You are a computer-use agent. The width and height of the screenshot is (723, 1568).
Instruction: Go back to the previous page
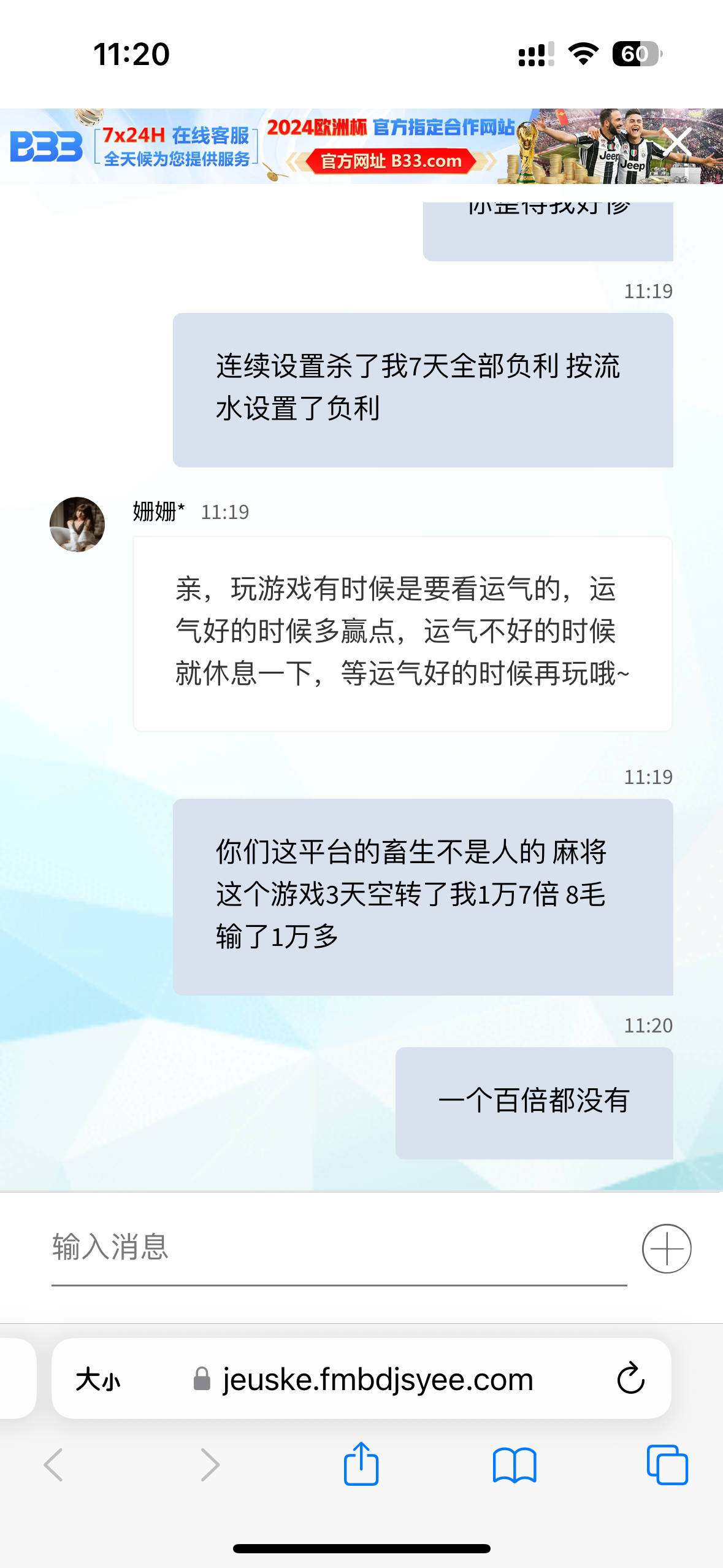[x=54, y=1466]
